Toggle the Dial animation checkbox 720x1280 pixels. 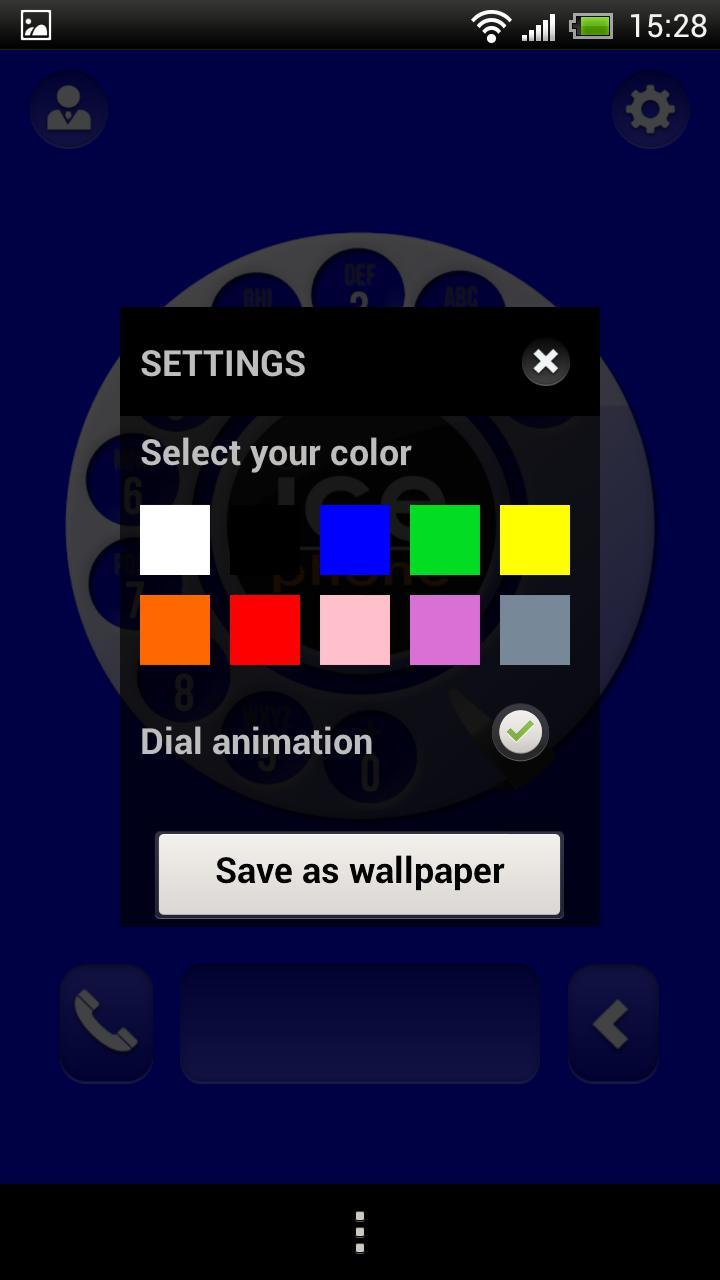point(520,733)
